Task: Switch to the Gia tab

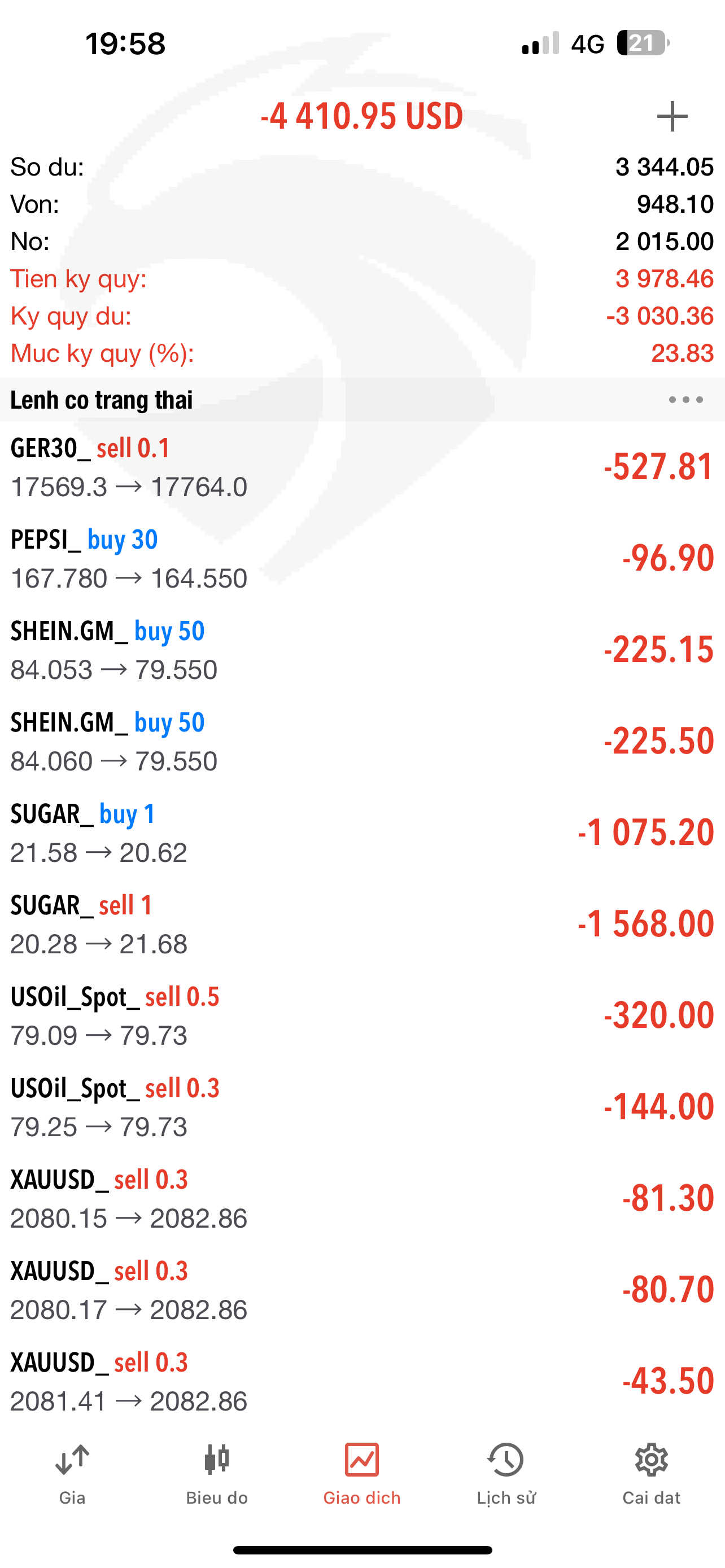Action: (72, 1474)
